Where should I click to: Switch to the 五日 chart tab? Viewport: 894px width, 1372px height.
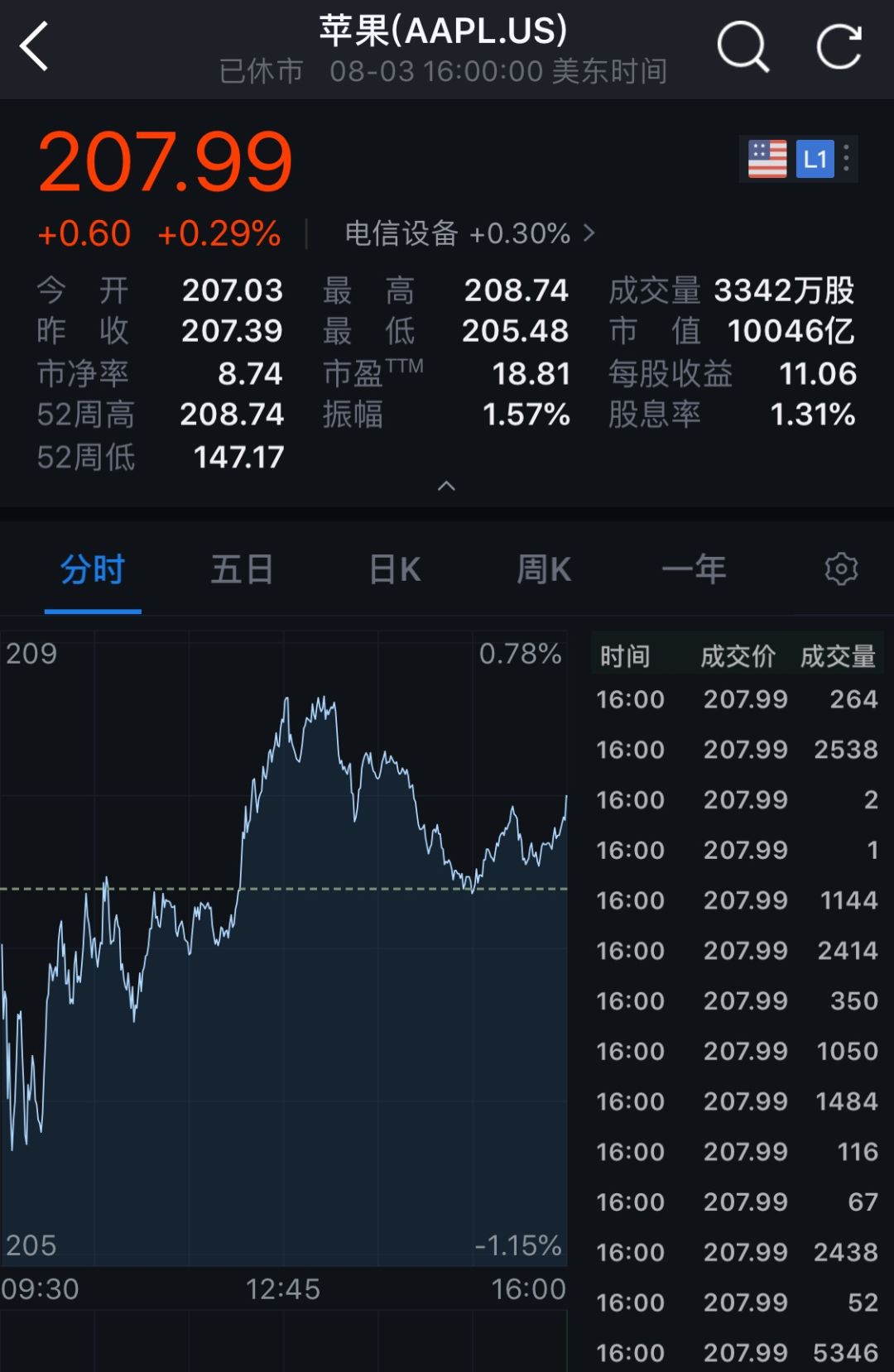242,568
